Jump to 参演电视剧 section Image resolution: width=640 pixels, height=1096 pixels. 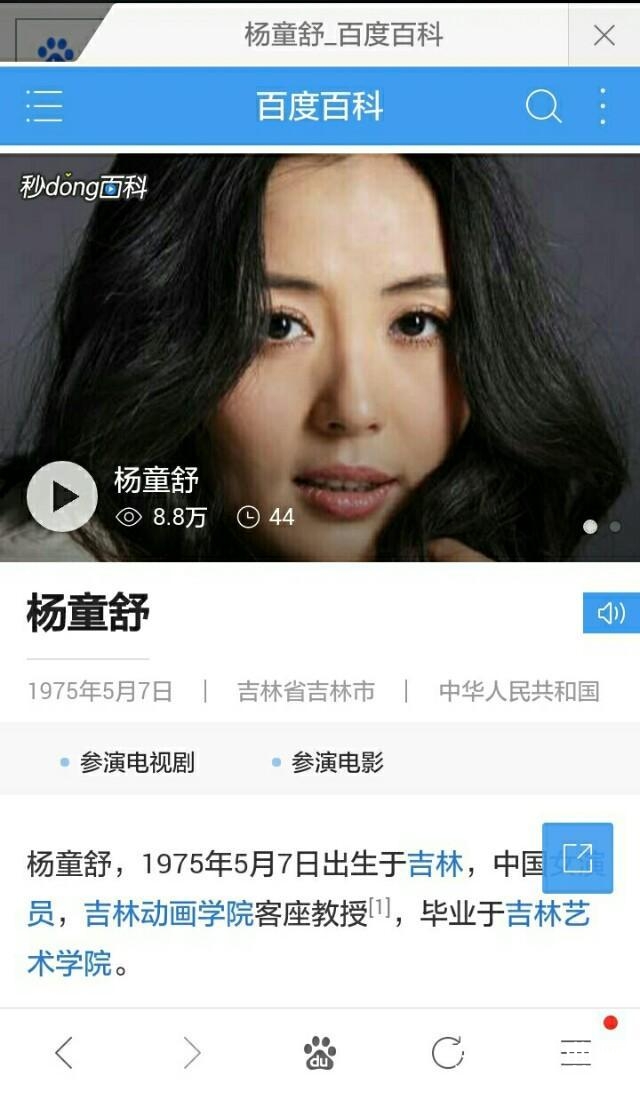(x=137, y=763)
